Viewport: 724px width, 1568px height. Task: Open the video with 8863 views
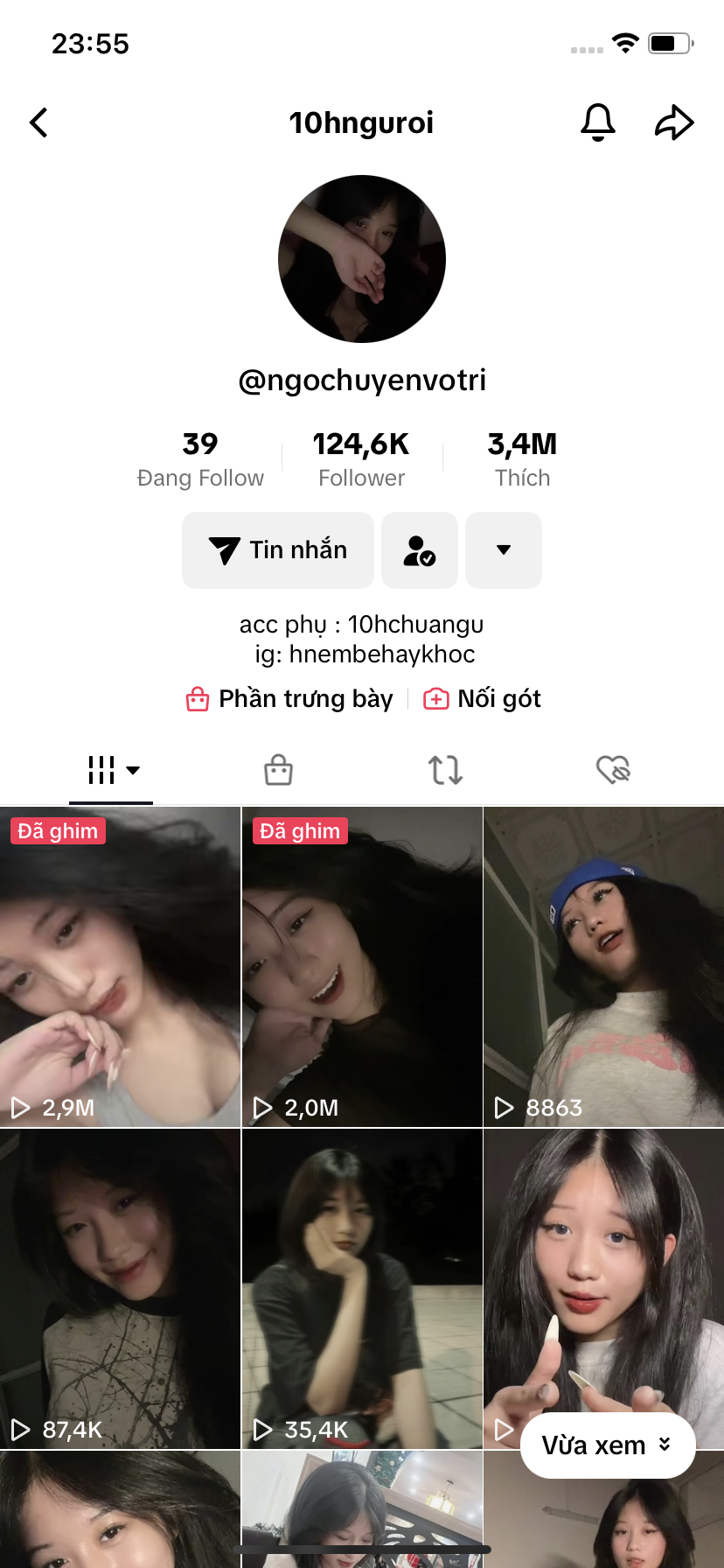[603, 967]
